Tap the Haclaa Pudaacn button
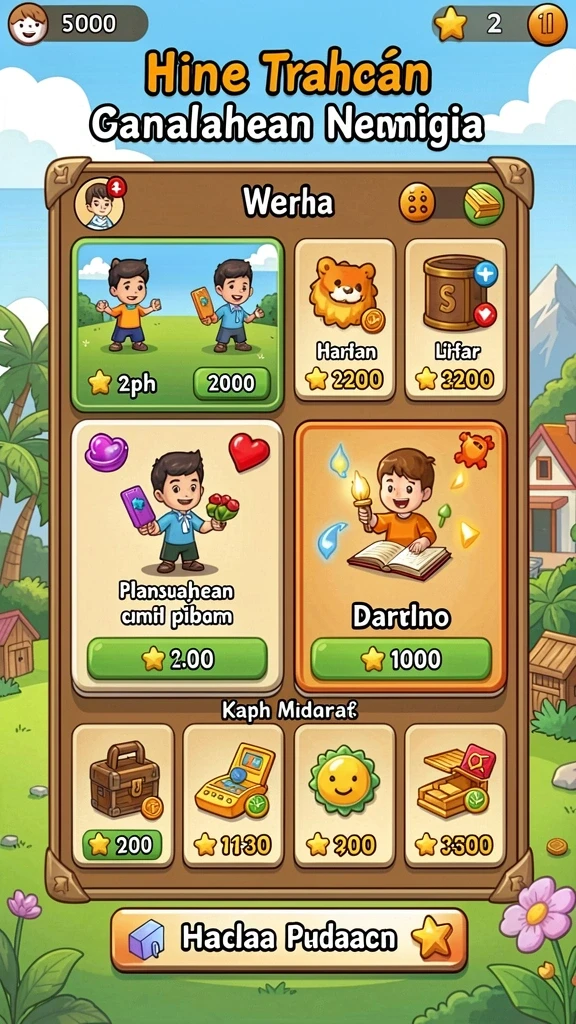The width and height of the screenshot is (576, 1024). [289, 939]
